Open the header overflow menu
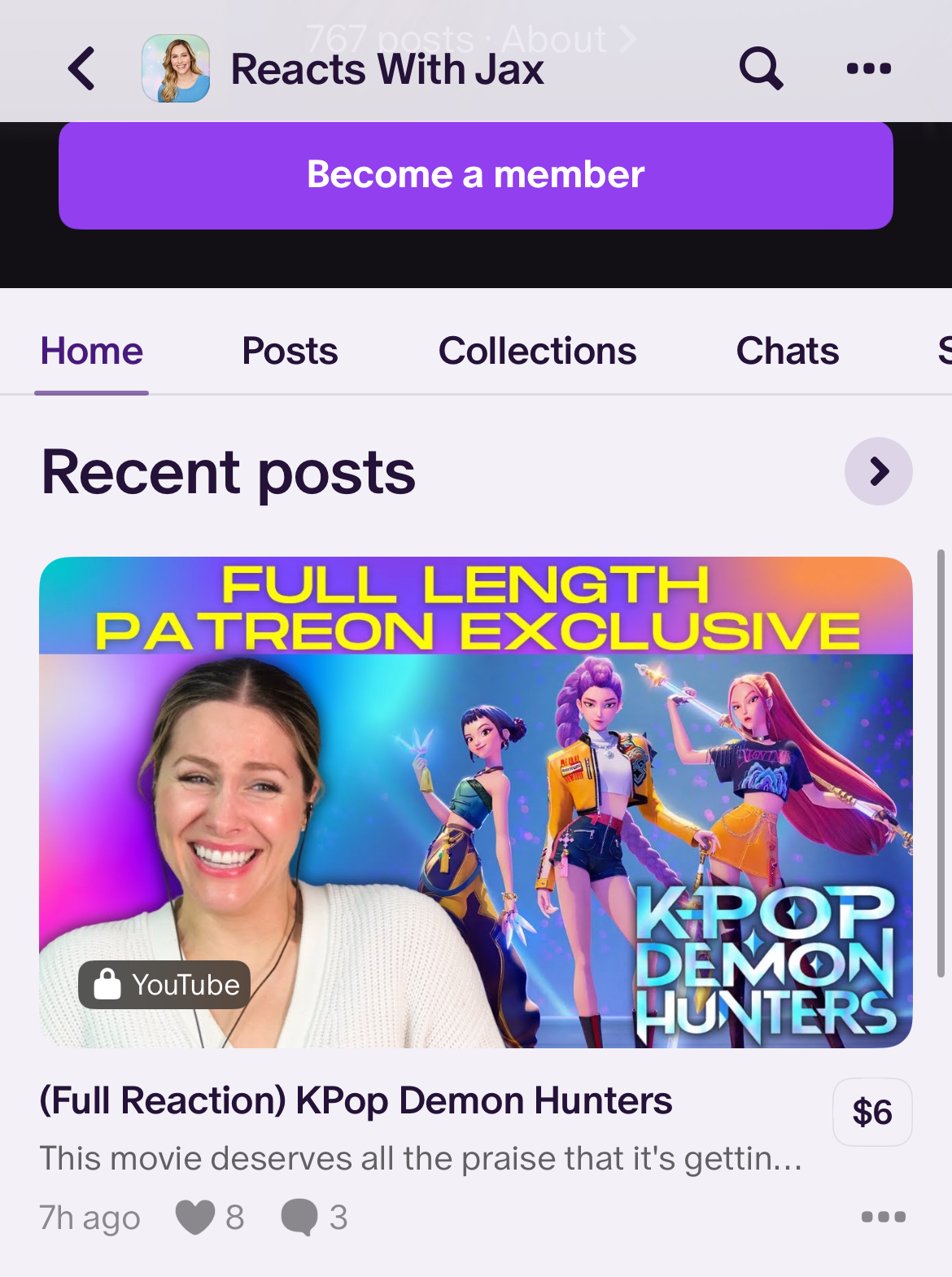 point(868,68)
